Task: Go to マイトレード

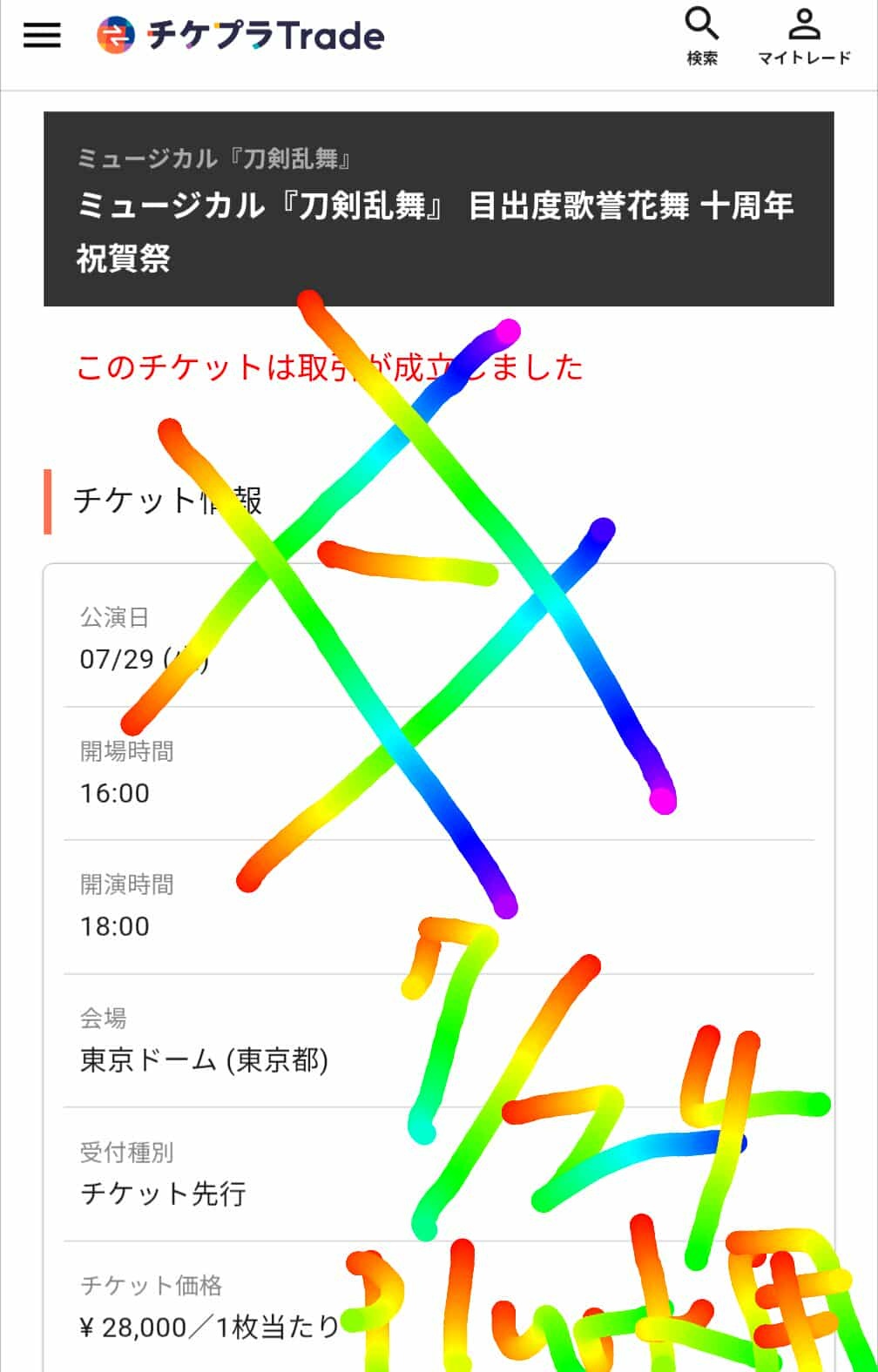Action: [803, 36]
